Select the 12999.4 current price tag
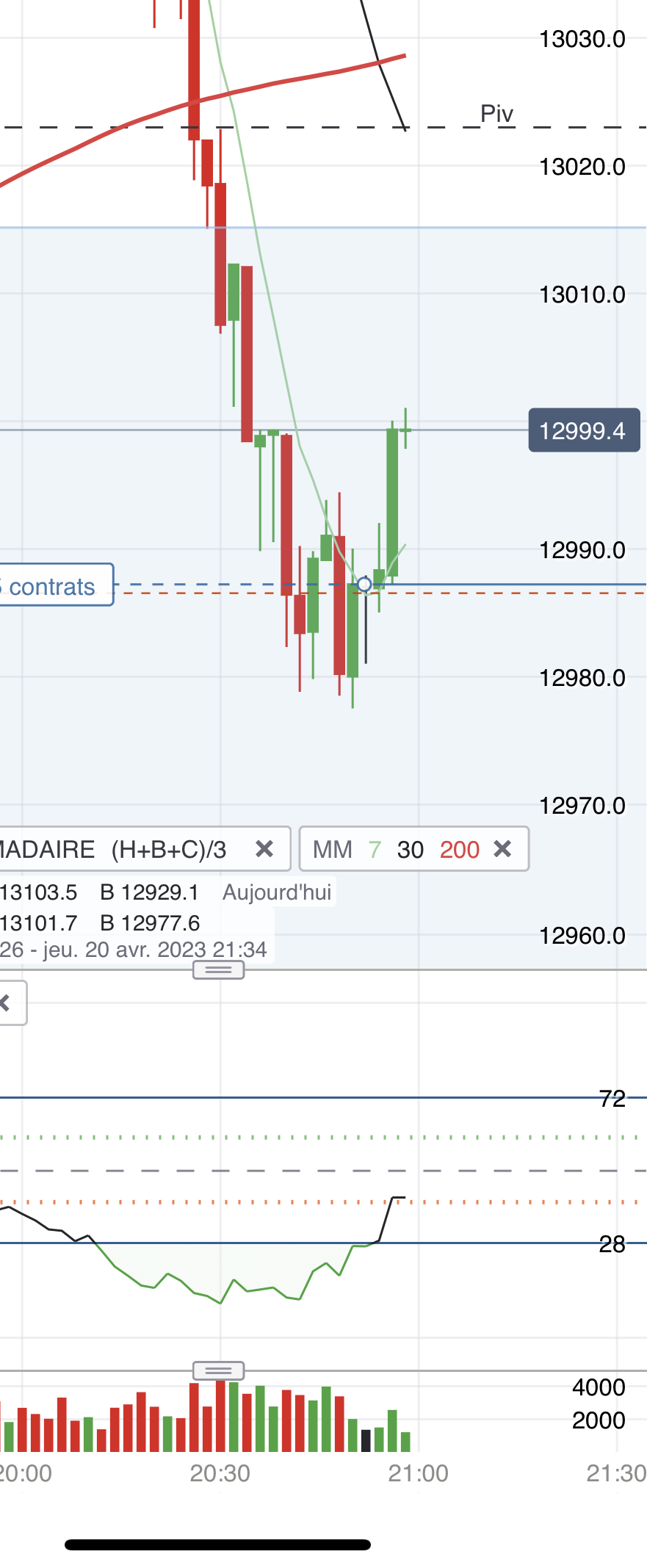The image size is (647, 1568). coord(584,430)
